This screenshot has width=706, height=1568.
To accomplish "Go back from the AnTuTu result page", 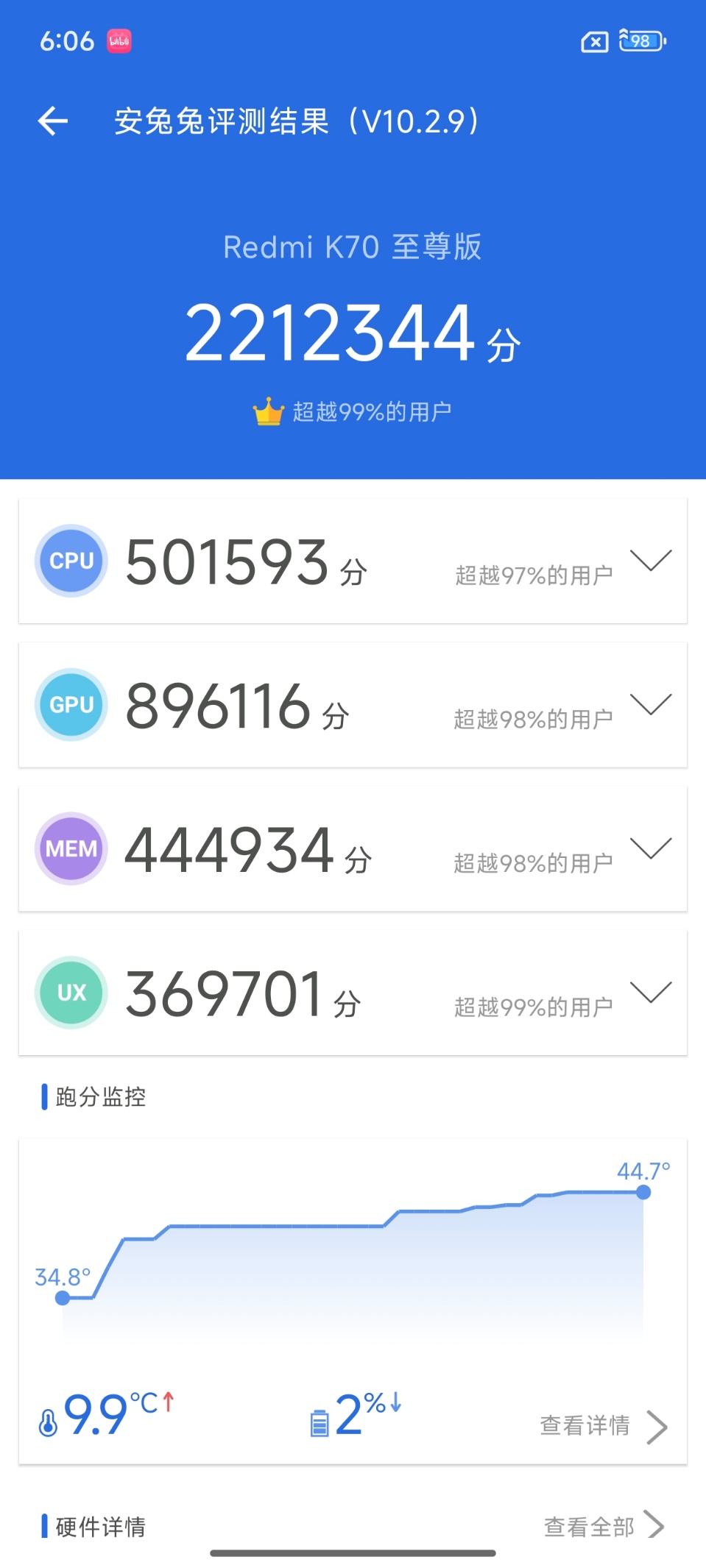I will pyautogui.click(x=53, y=121).
